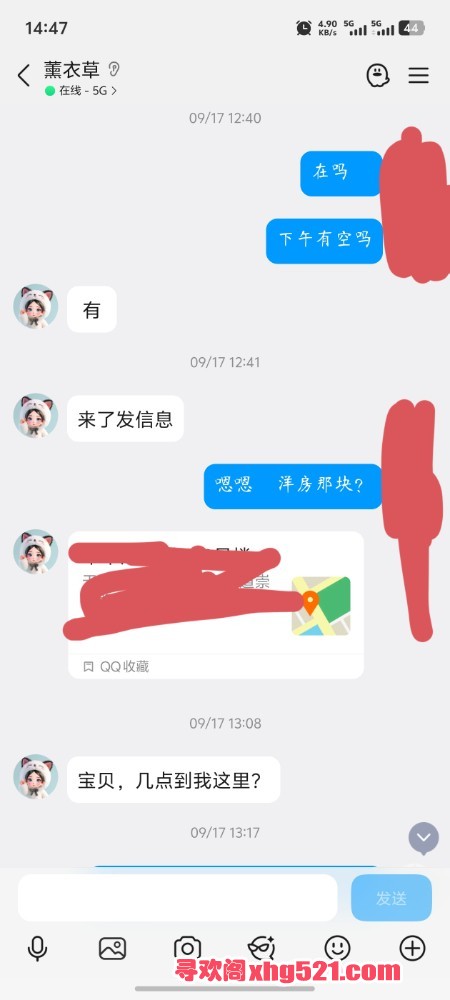Open the photo gallery picker
The height and width of the screenshot is (1000, 450).
(x=112, y=948)
